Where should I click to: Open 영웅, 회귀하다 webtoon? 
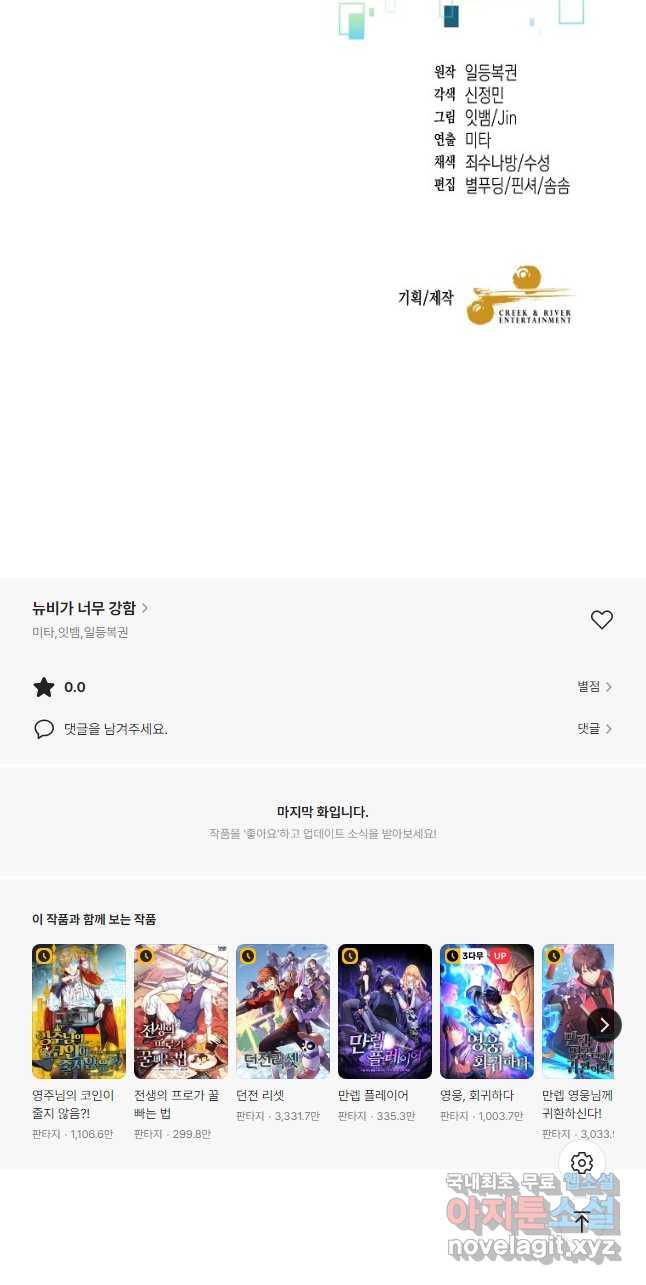(x=487, y=1011)
